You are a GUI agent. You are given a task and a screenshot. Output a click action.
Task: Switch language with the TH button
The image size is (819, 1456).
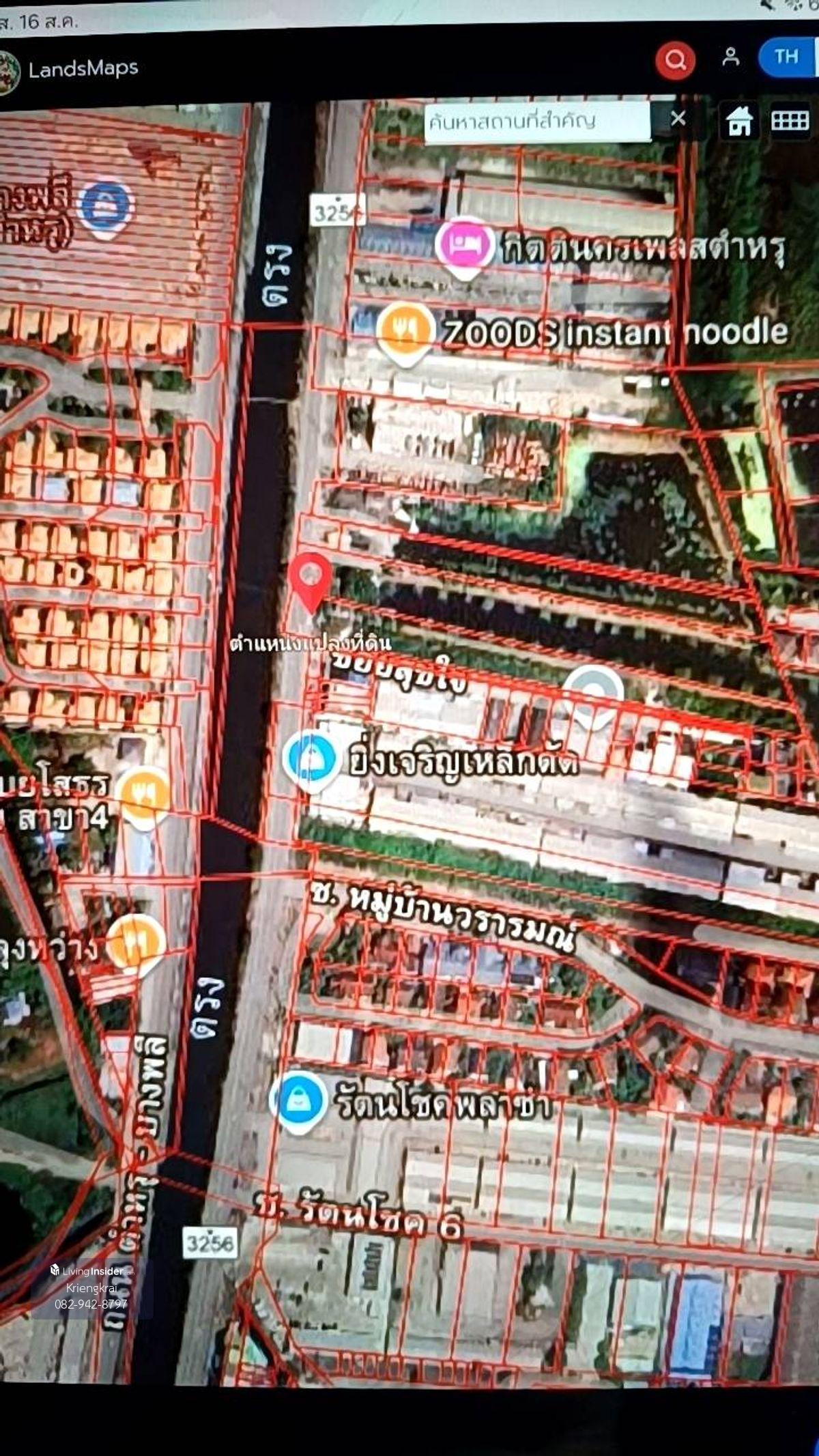787,57
